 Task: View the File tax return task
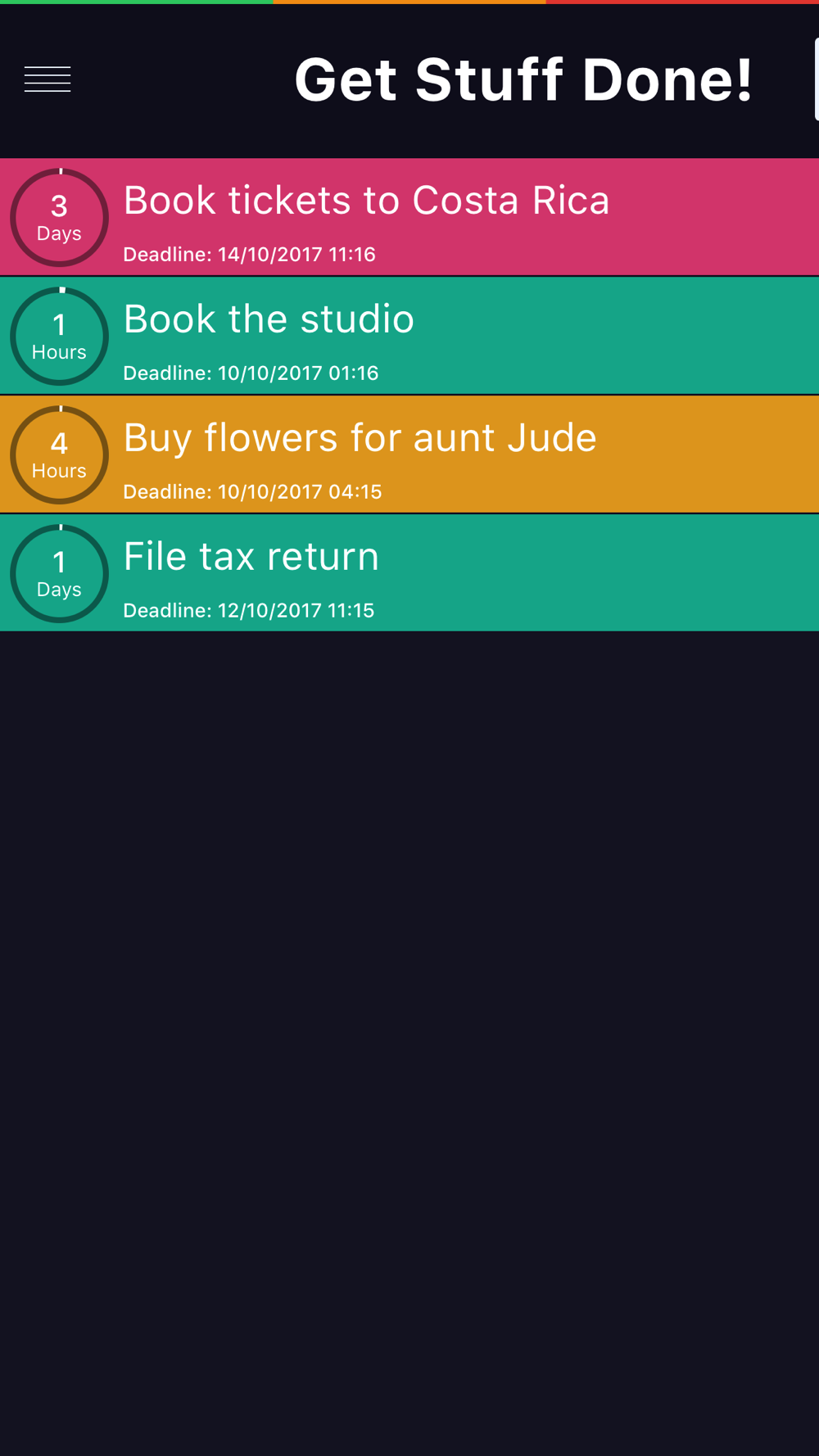pyautogui.click(x=409, y=573)
